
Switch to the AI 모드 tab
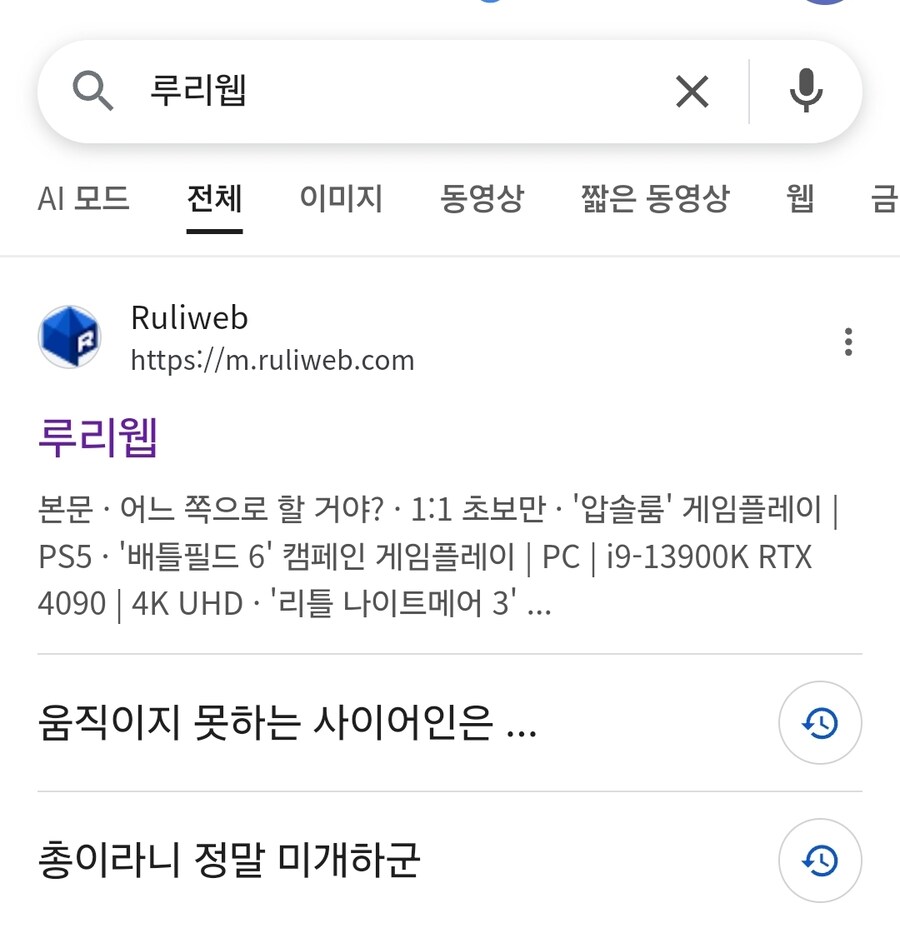[x=84, y=199]
